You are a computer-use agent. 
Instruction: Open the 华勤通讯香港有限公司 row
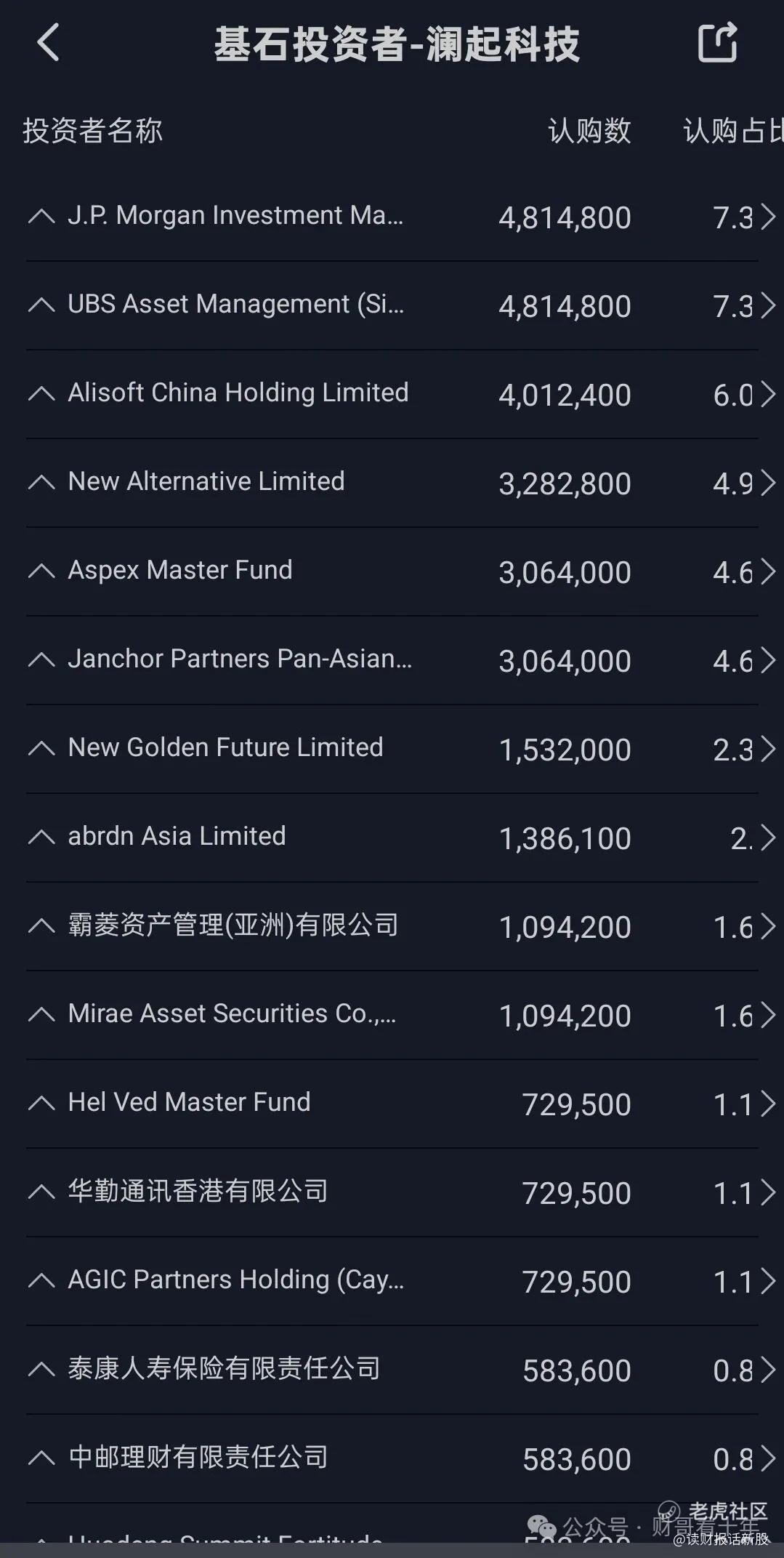click(198, 1192)
